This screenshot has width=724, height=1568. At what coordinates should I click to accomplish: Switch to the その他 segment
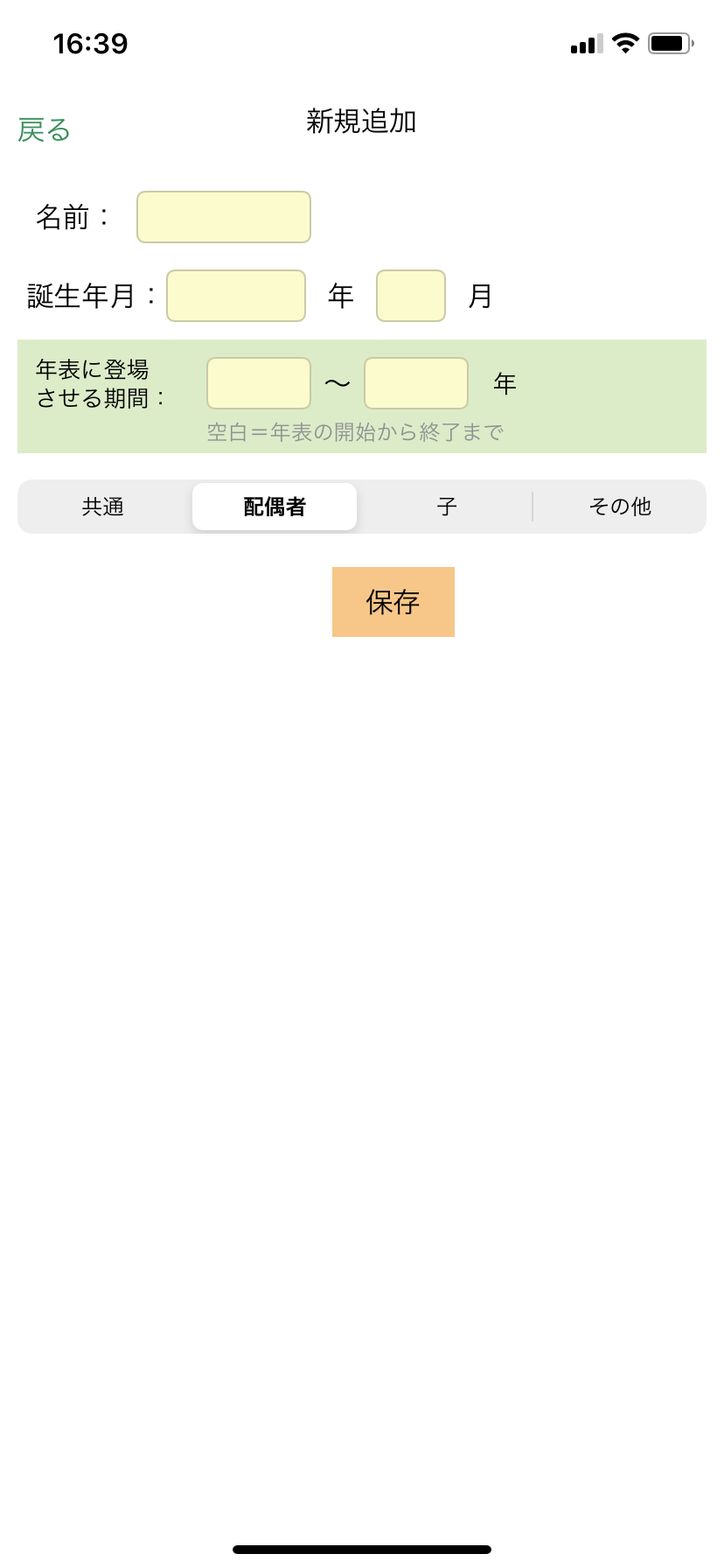[x=620, y=507]
